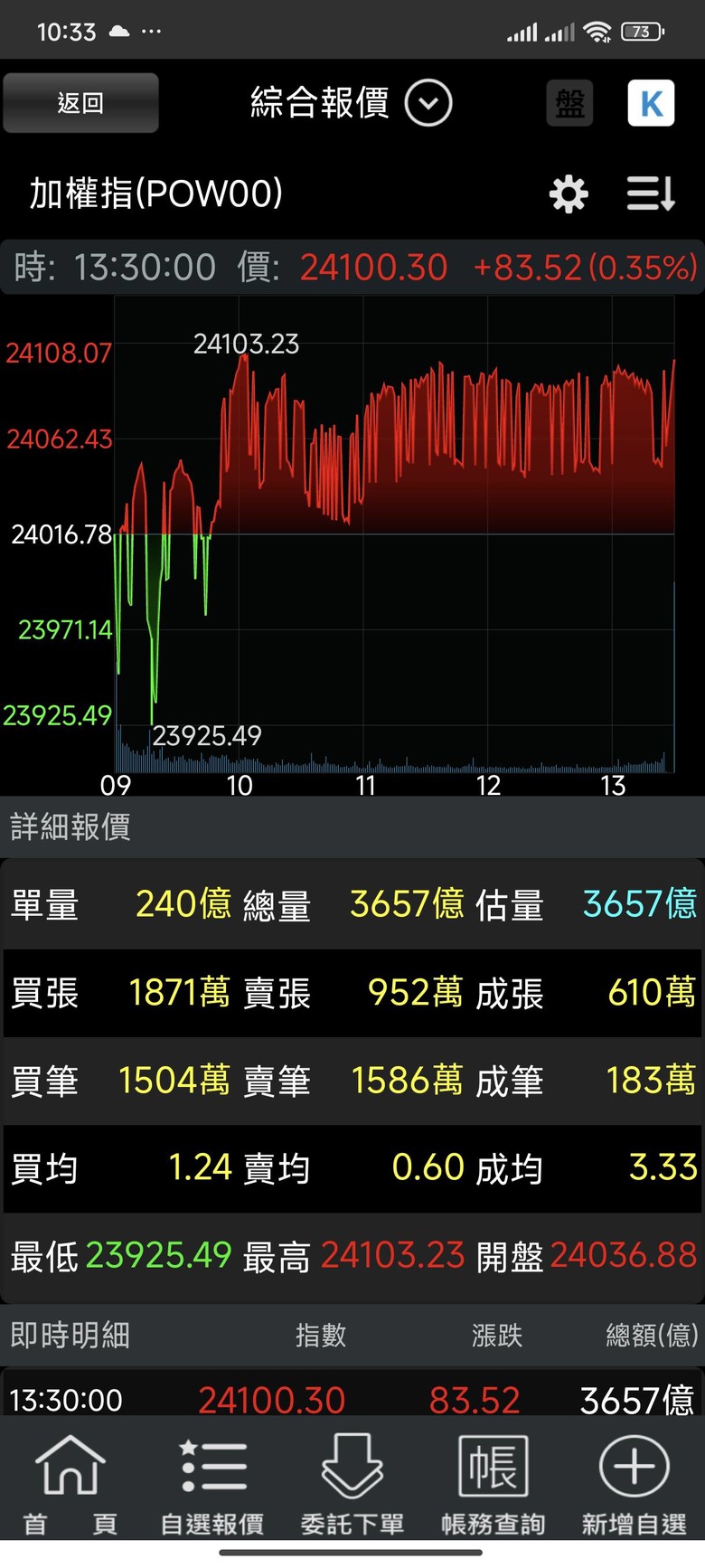
Task: Switch to the K-line chart view
Action: coord(651,103)
